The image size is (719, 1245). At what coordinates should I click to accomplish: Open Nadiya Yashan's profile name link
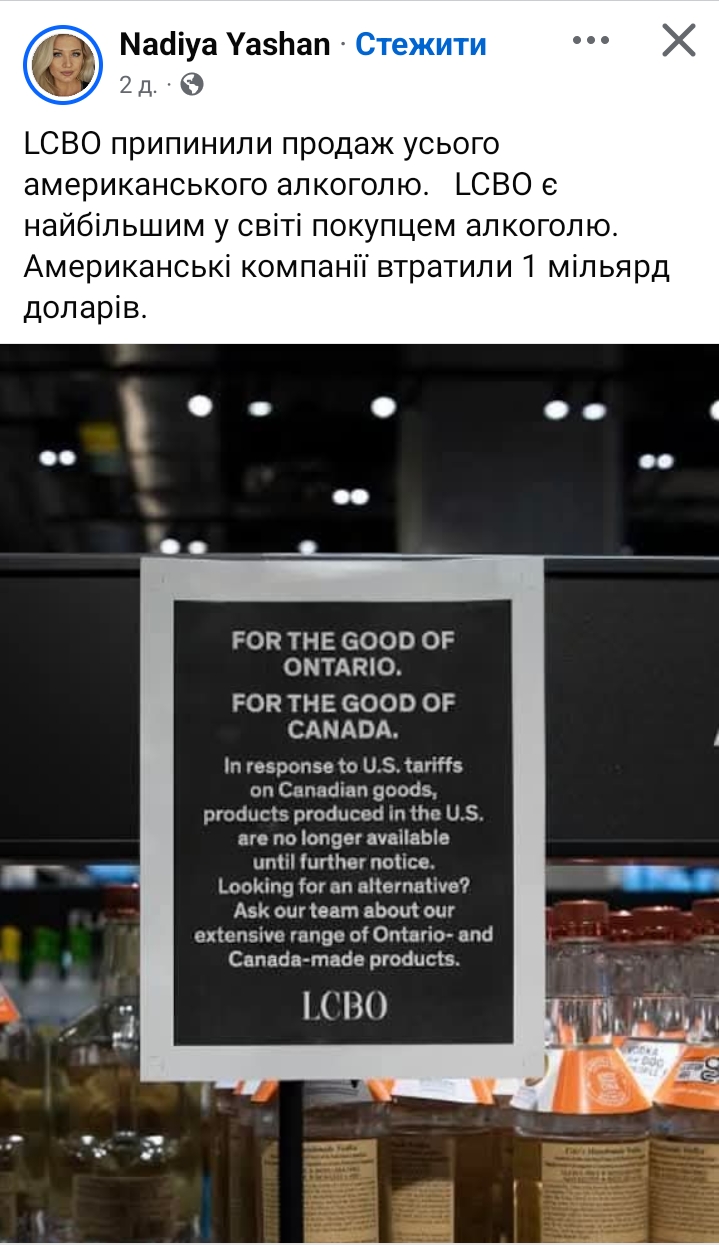click(224, 44)
